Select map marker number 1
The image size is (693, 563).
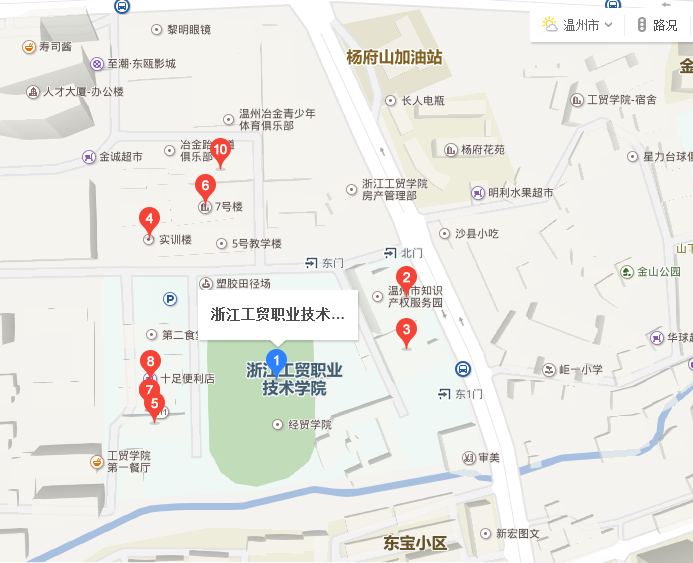click(279, 362)
